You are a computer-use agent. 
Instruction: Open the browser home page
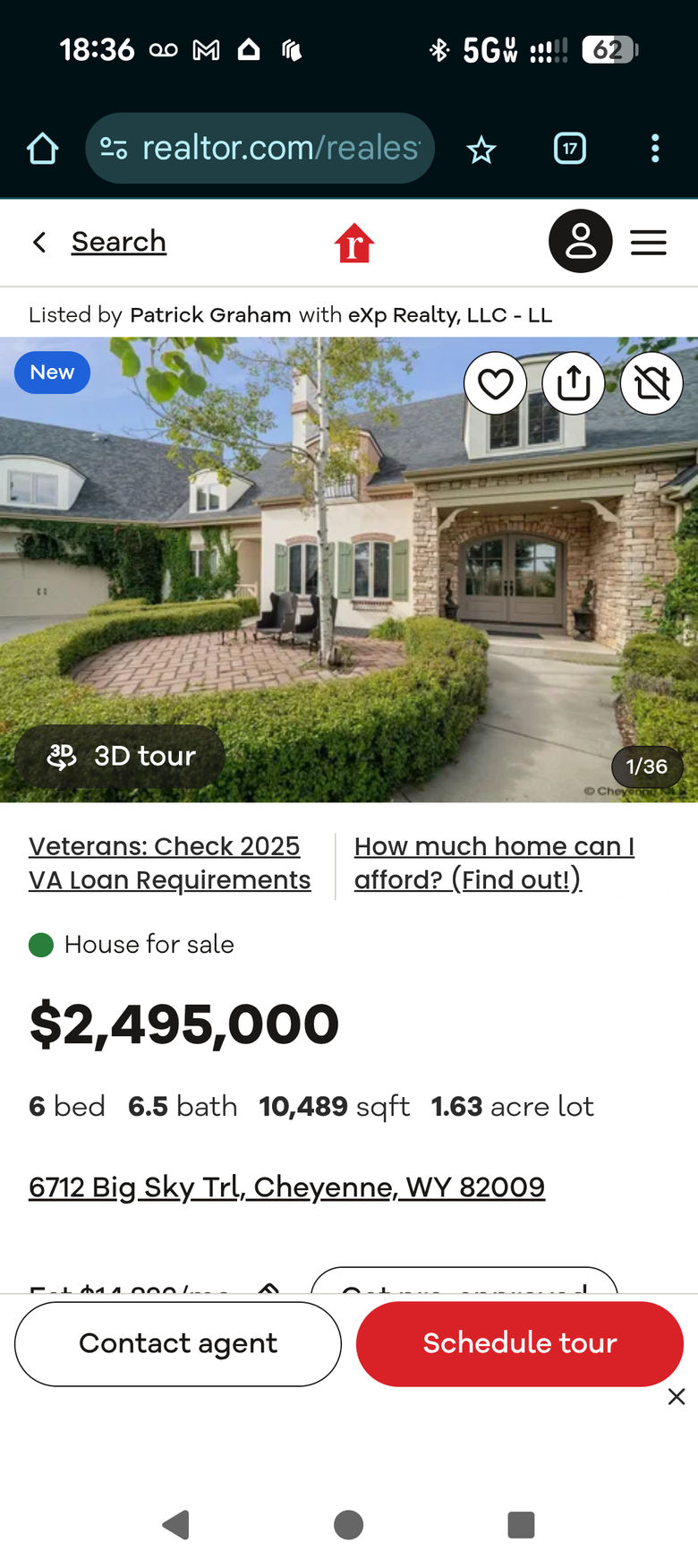point(42,149)
